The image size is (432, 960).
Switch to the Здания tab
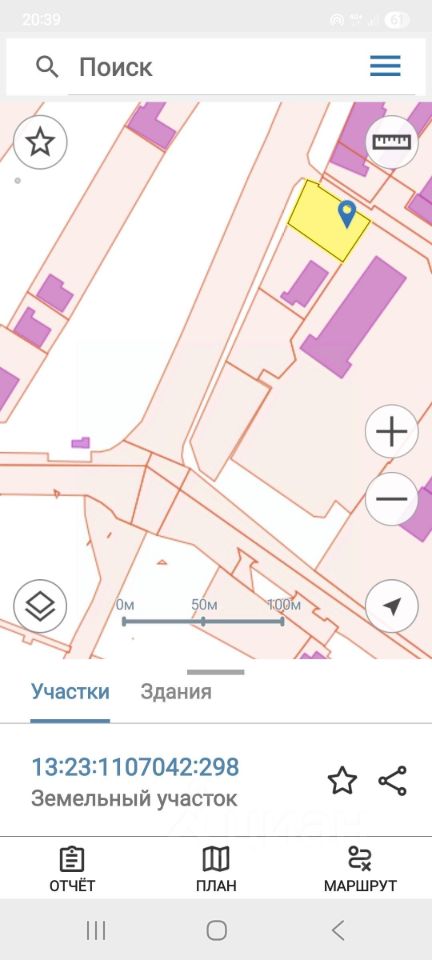pyautogui.click(x=176, y=692)
